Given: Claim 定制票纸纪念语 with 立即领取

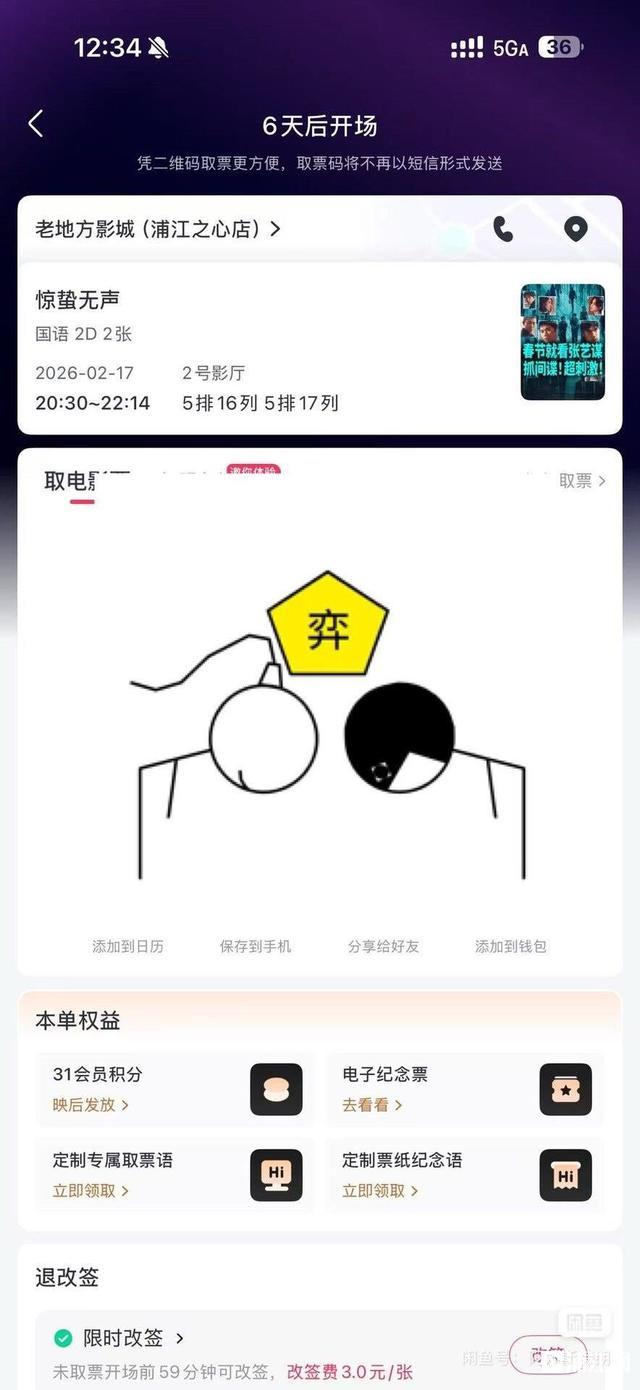Looking at the screenshot, I should click(x=380, y=1191).
